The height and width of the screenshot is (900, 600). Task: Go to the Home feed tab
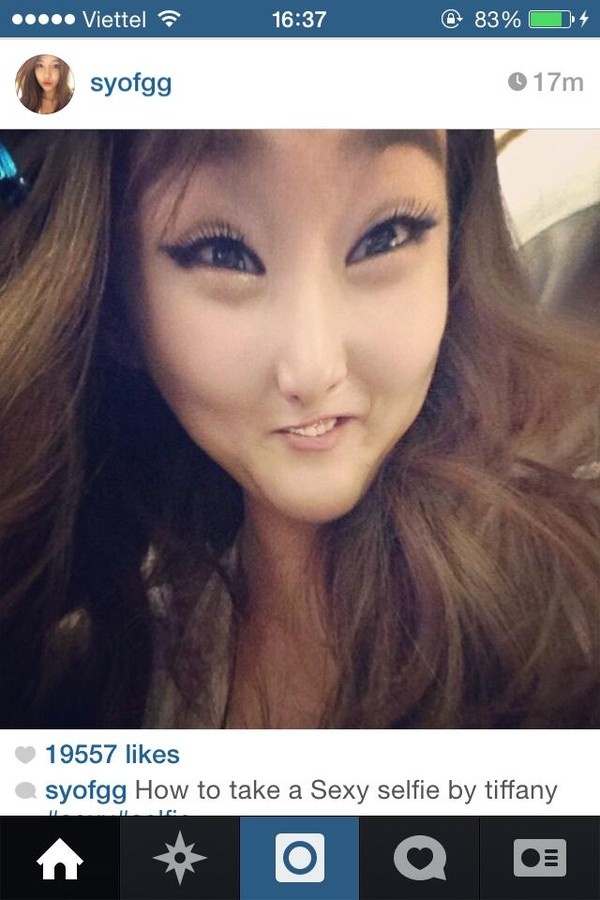[60, 858]
